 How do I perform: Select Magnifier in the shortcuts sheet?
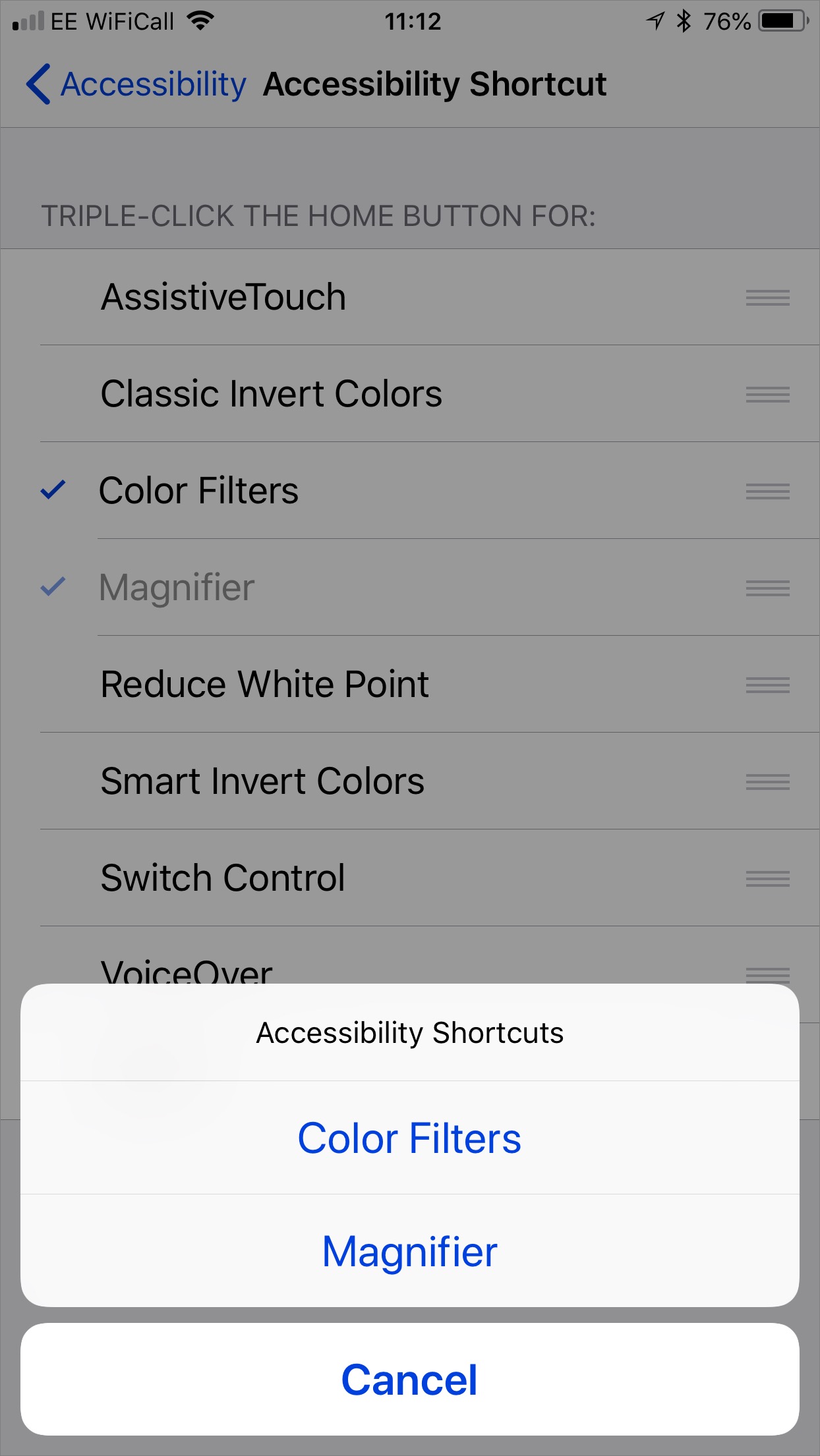[x=409, y=1251]
